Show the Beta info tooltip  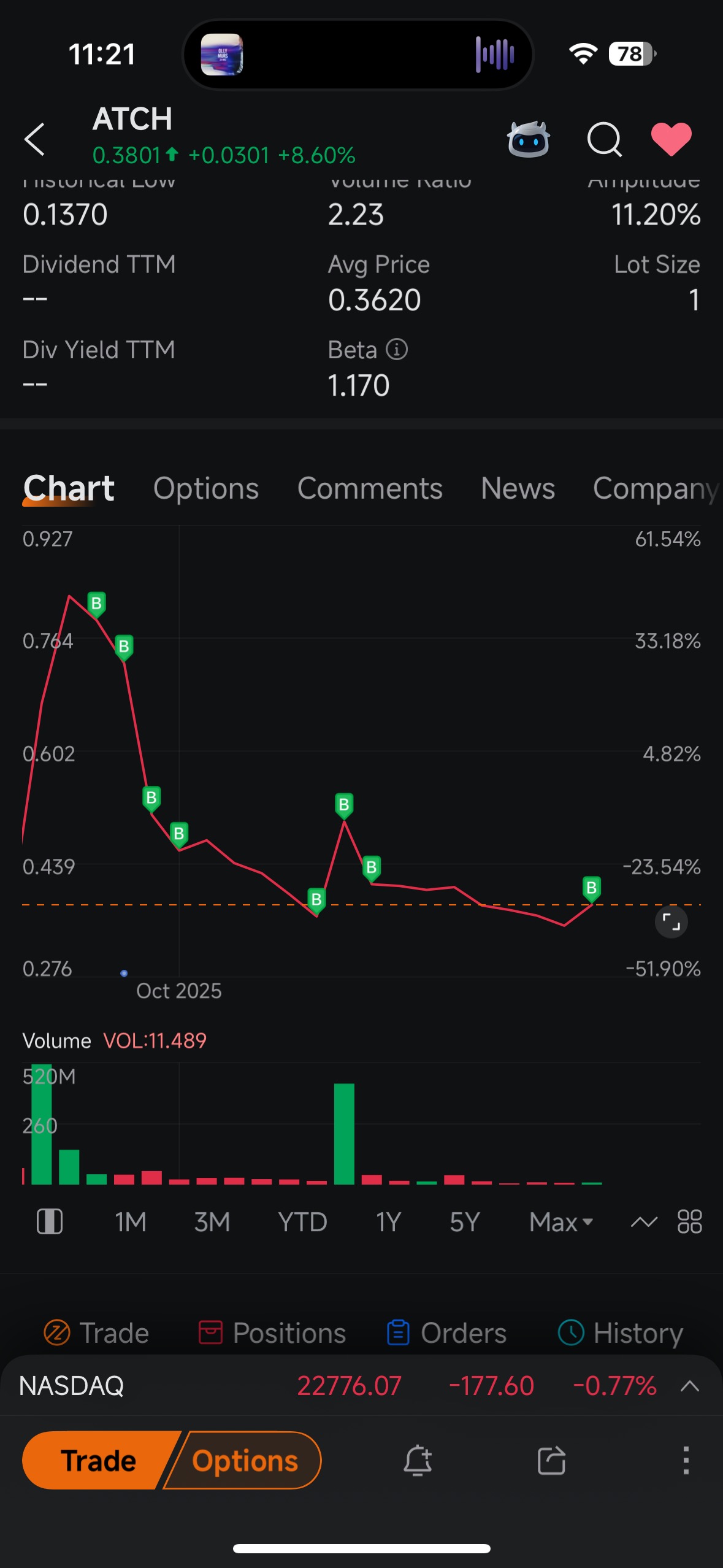[x=397, y=350]
